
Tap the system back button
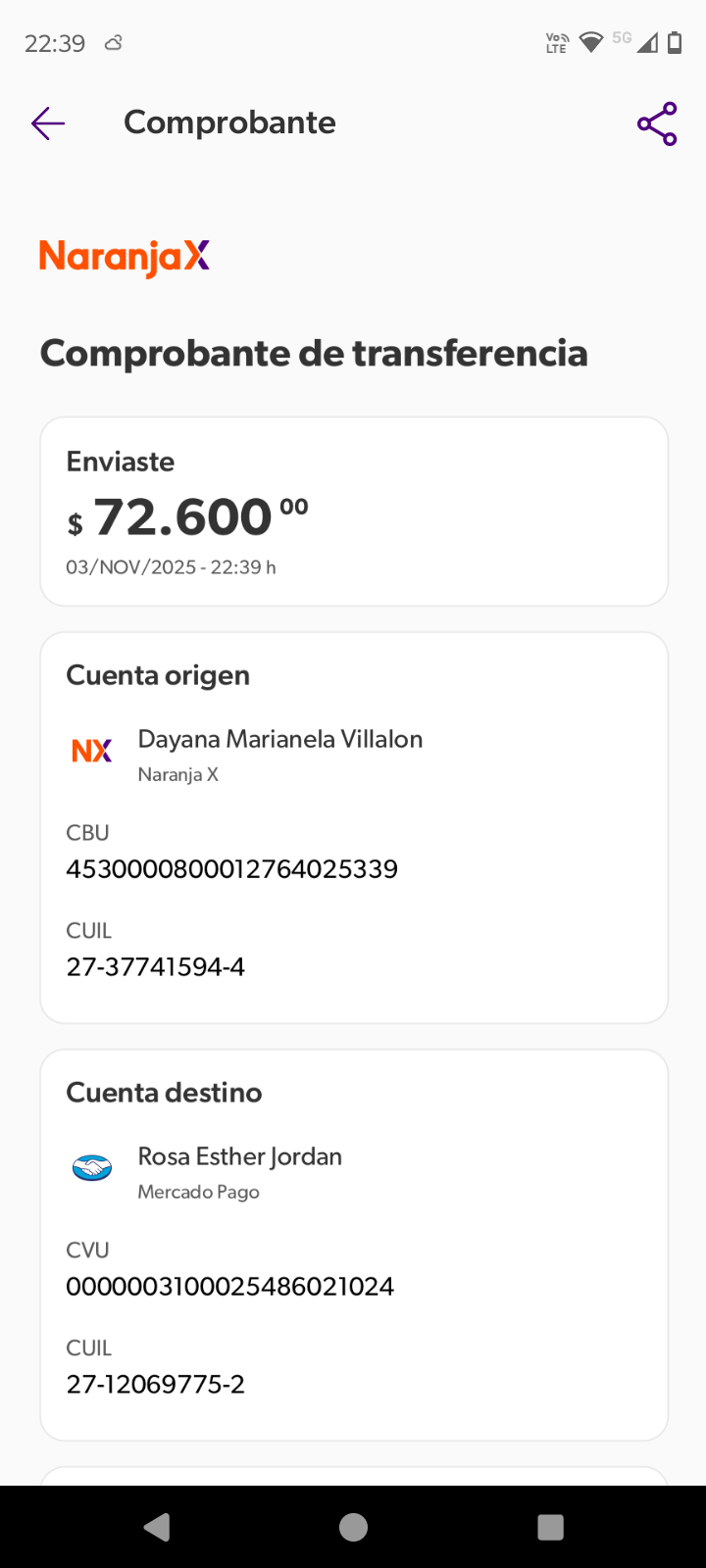pyautogui.click(x=157, y=1527)
